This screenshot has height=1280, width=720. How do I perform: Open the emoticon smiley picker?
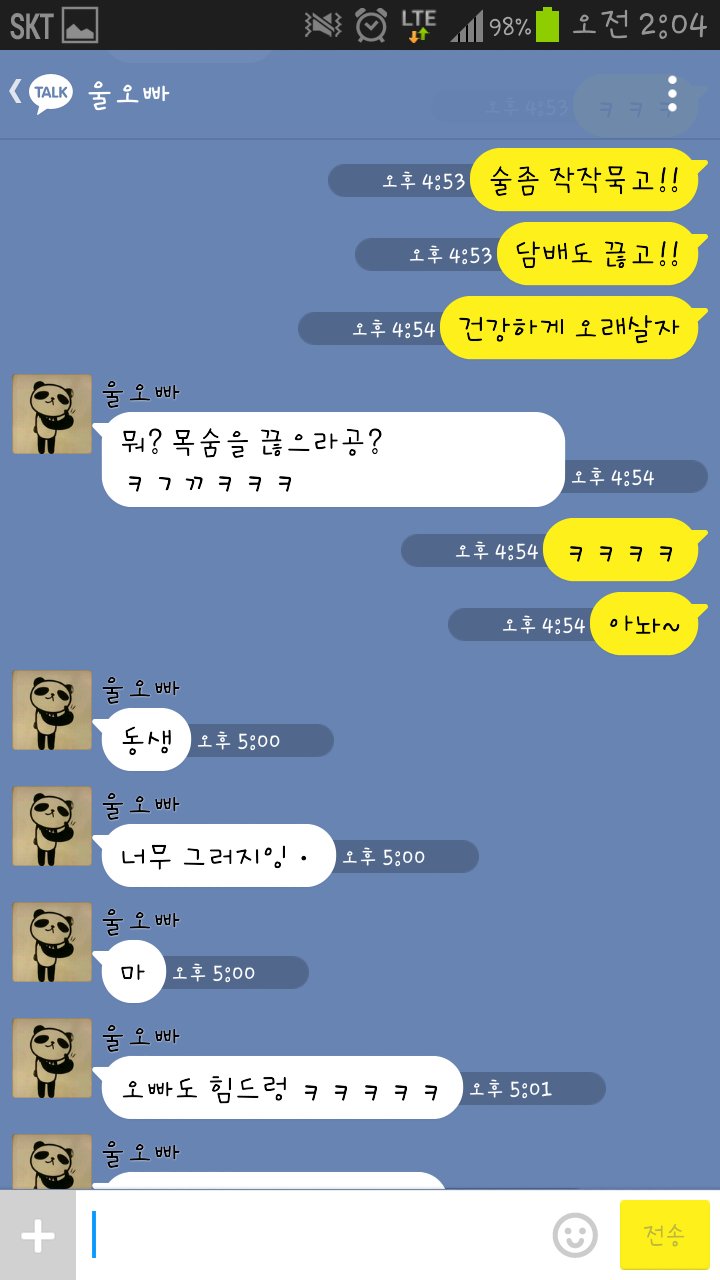point(575,1236)
